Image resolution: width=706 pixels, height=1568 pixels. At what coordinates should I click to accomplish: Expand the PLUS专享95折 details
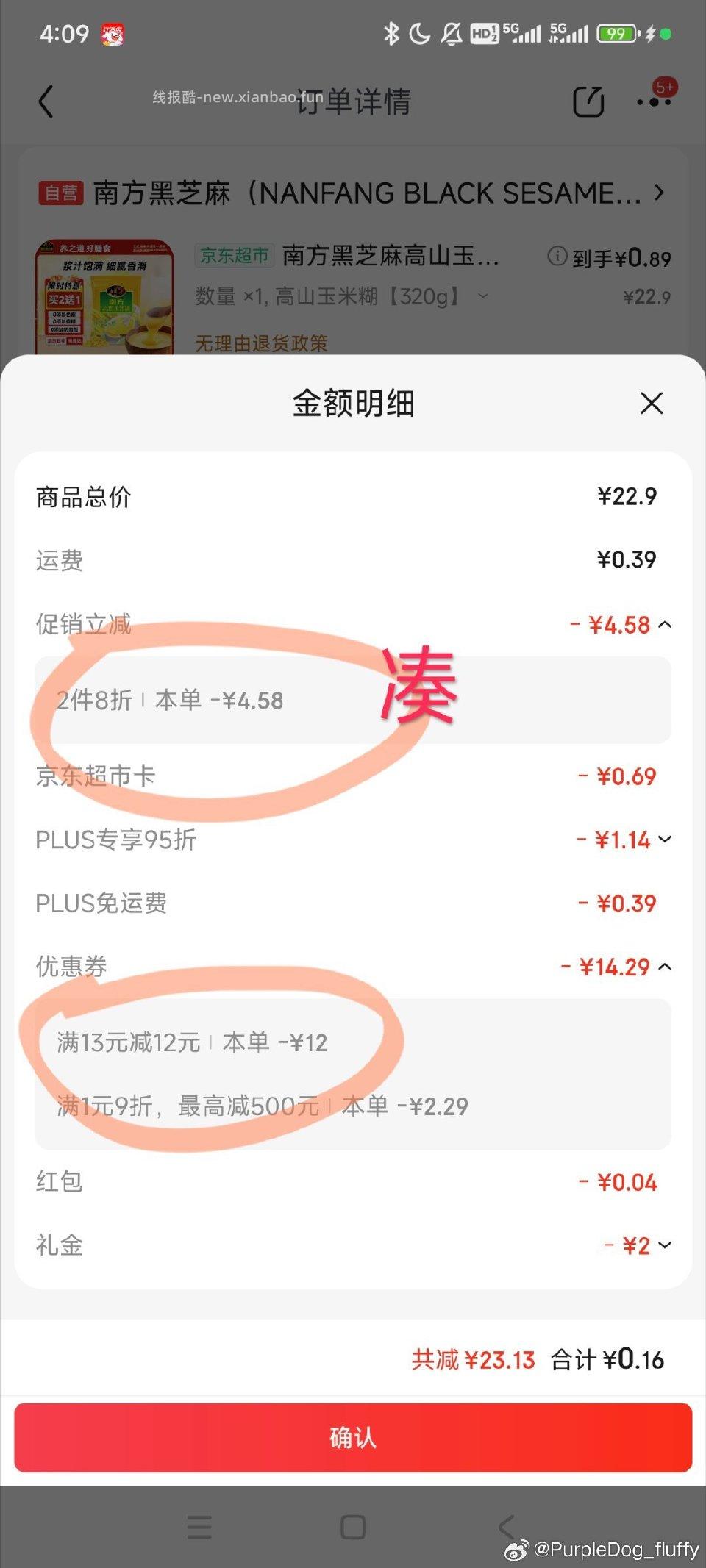point(666,840)
